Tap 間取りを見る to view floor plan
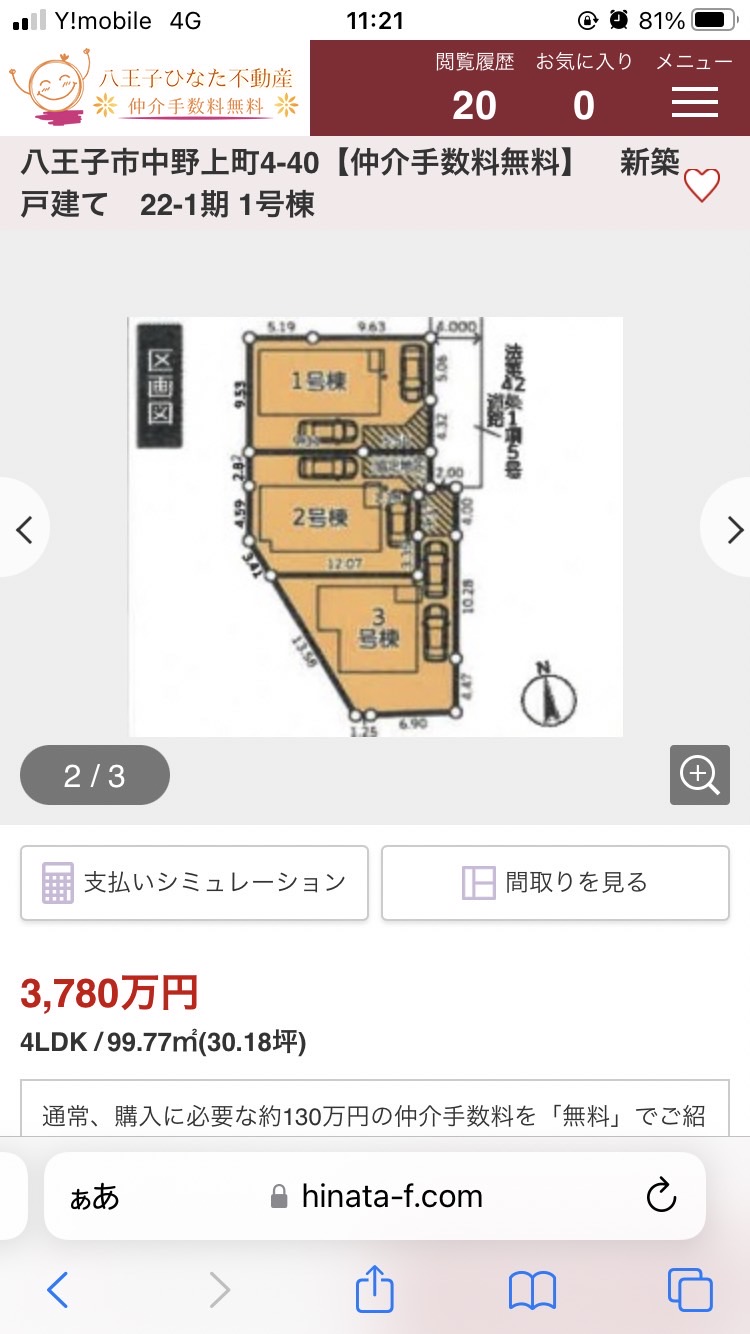 click(x=555, y=883)
